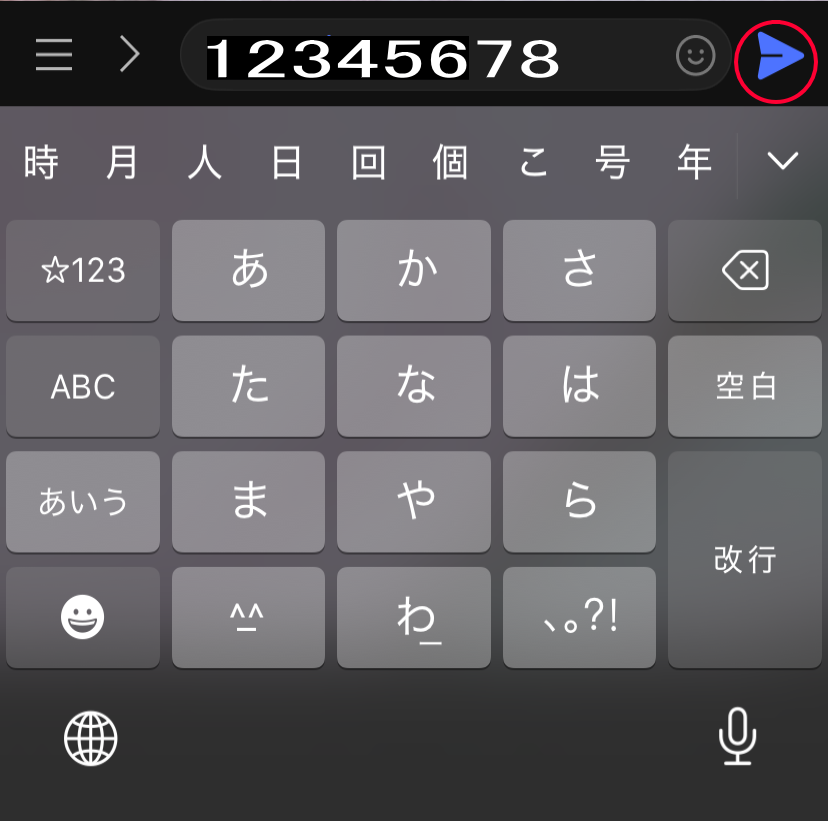Expand options with the right chevron
Viewport: 828px width, 821px height.
point(129,56)
